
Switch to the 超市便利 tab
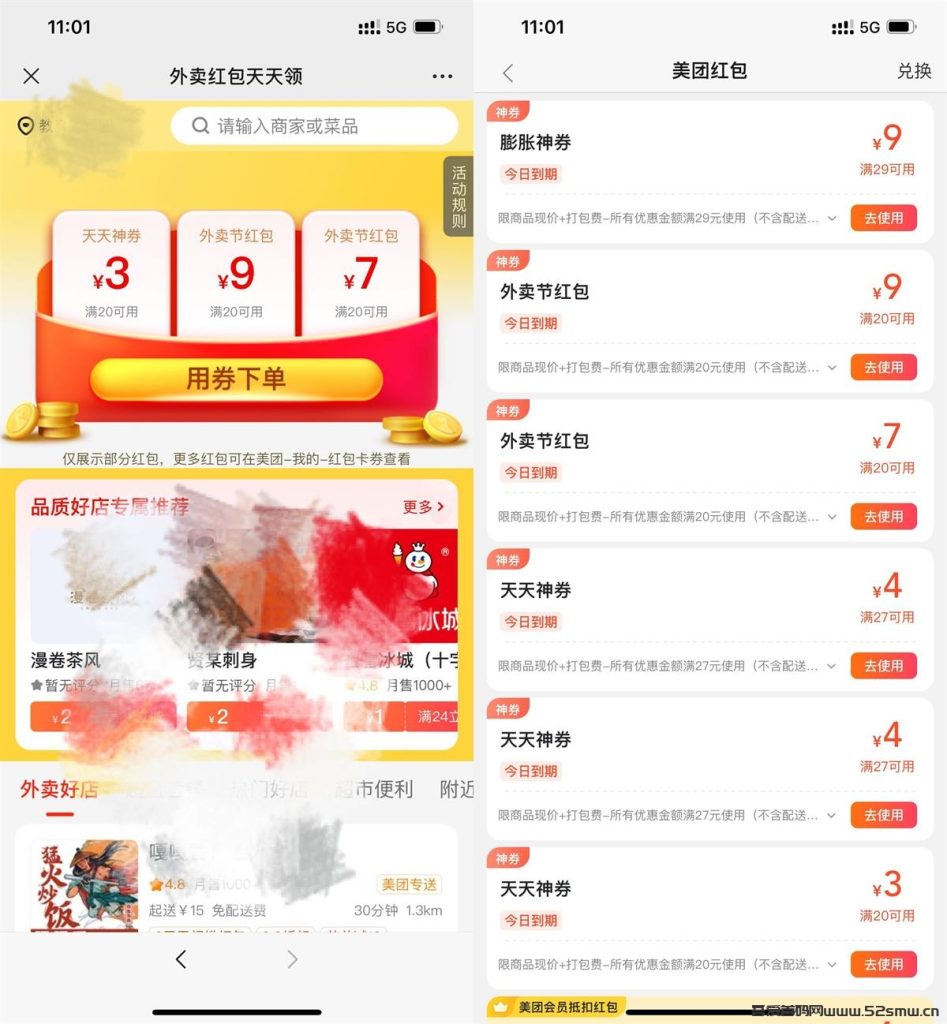click(x=373, y=789)
